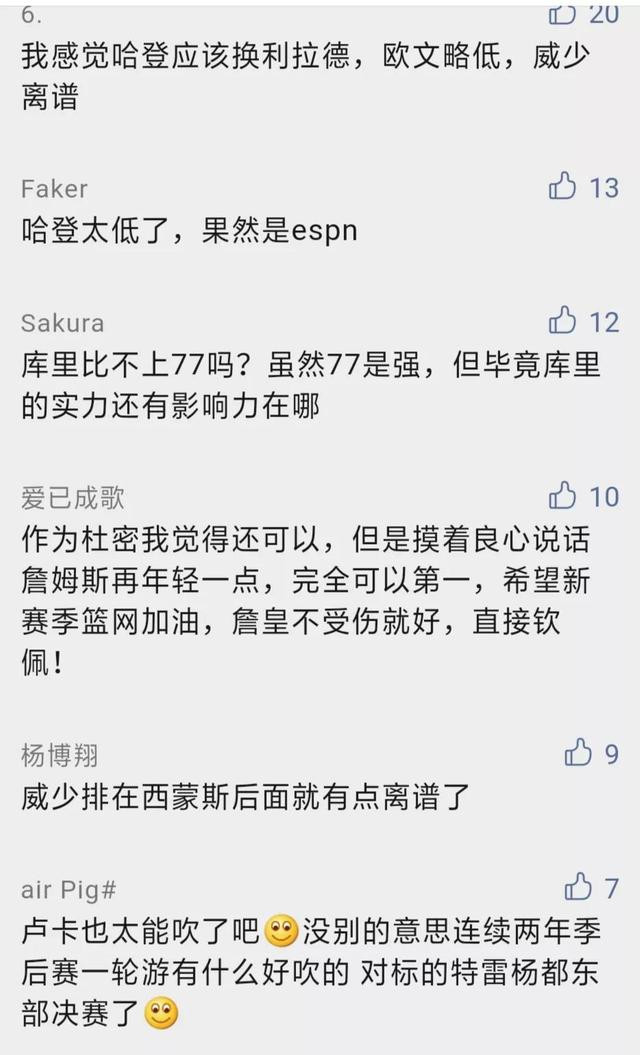Like the comment by 爱已成歌
This screenshot has width=640, height=1055.
pos(562,495)
